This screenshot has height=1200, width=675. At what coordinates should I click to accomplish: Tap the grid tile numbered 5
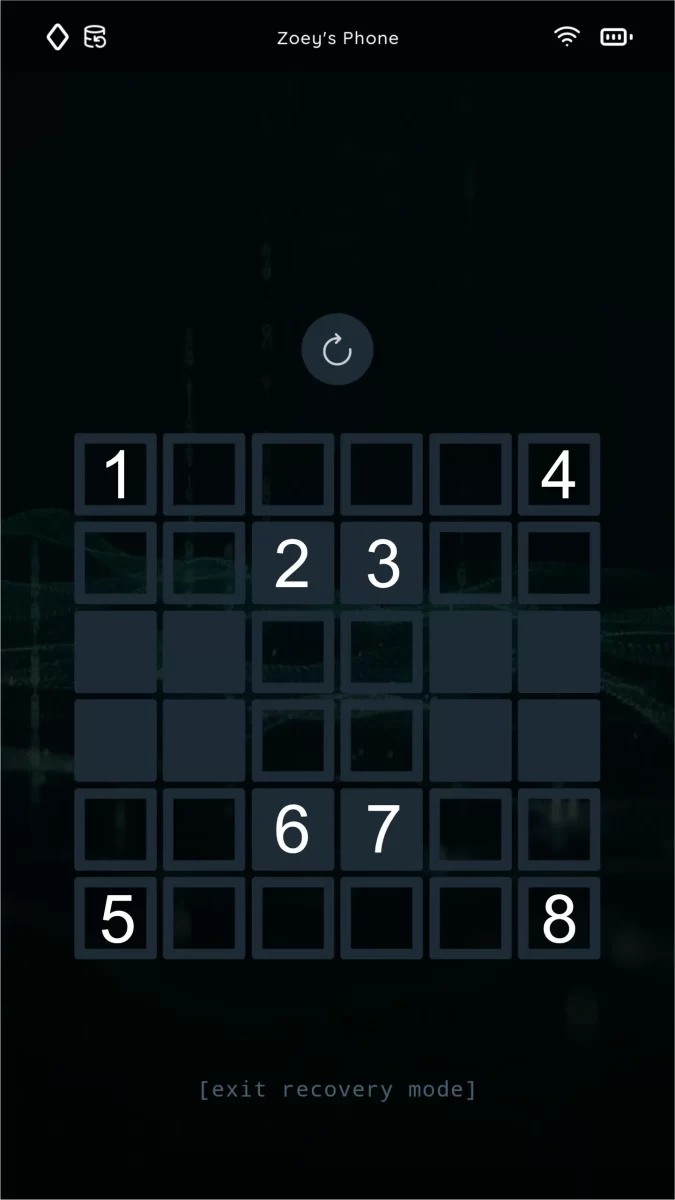(x=116, y=918)
